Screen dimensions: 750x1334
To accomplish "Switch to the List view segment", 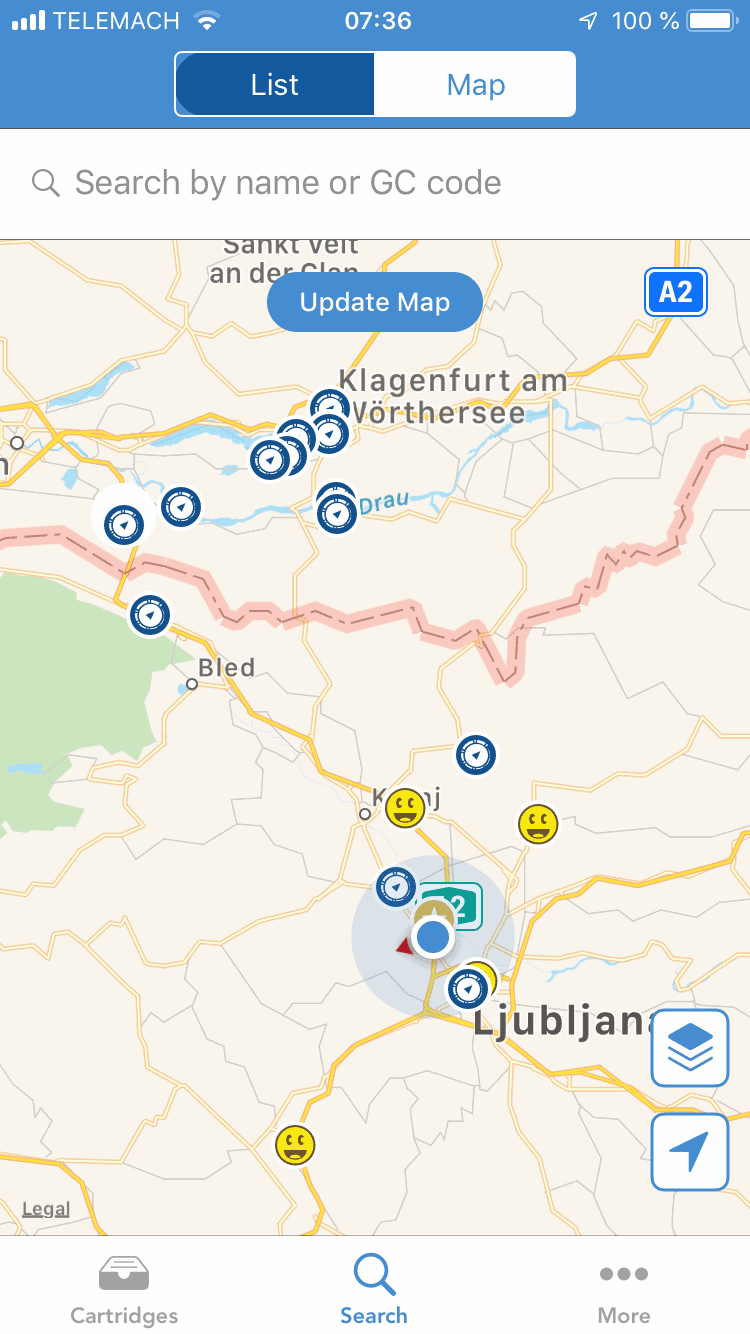I will click(275, 85).
